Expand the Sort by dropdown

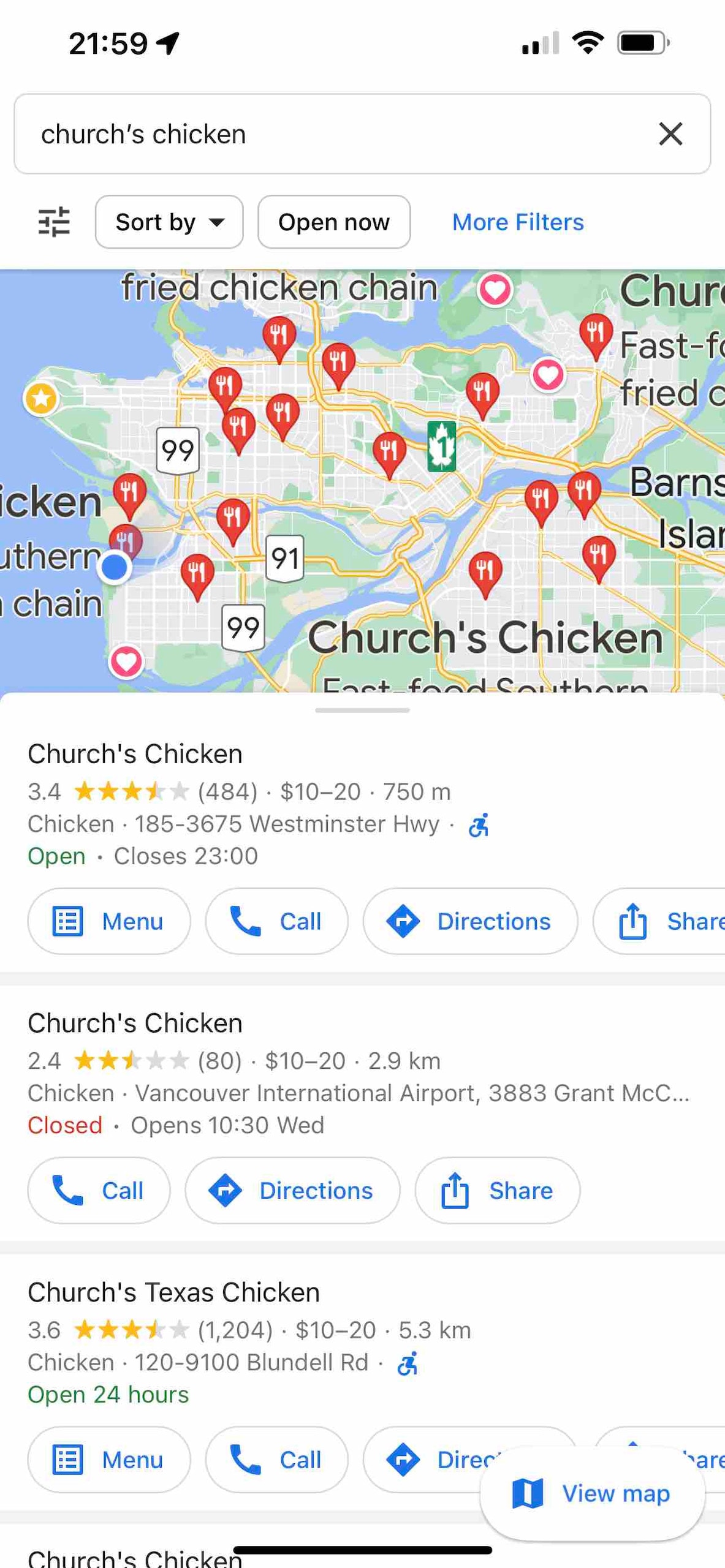(169, 222)
